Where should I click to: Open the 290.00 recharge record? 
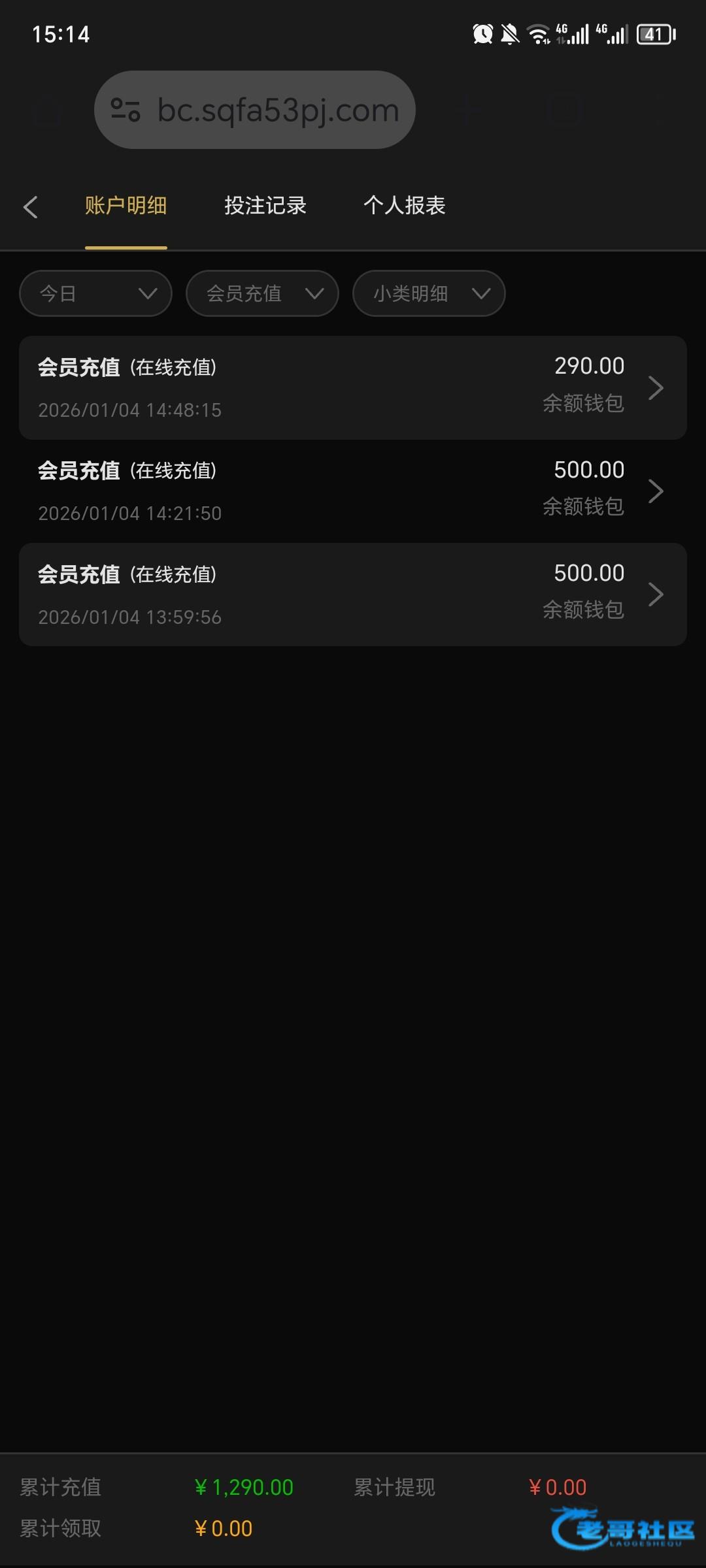(353, 387)
